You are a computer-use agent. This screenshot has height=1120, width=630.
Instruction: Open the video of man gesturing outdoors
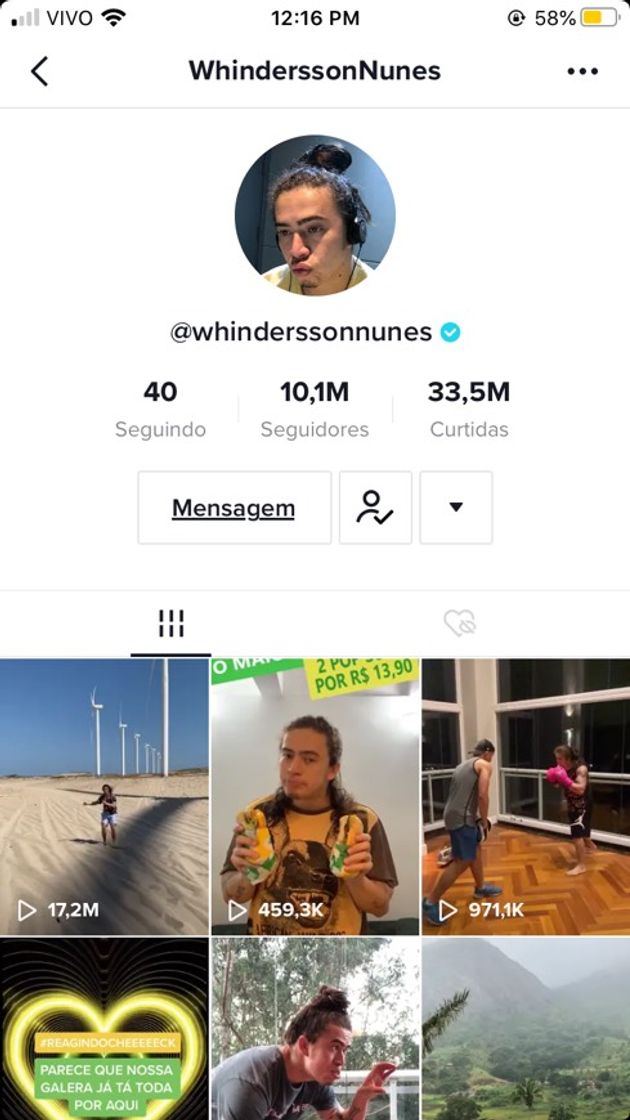tap(315, 1030)
